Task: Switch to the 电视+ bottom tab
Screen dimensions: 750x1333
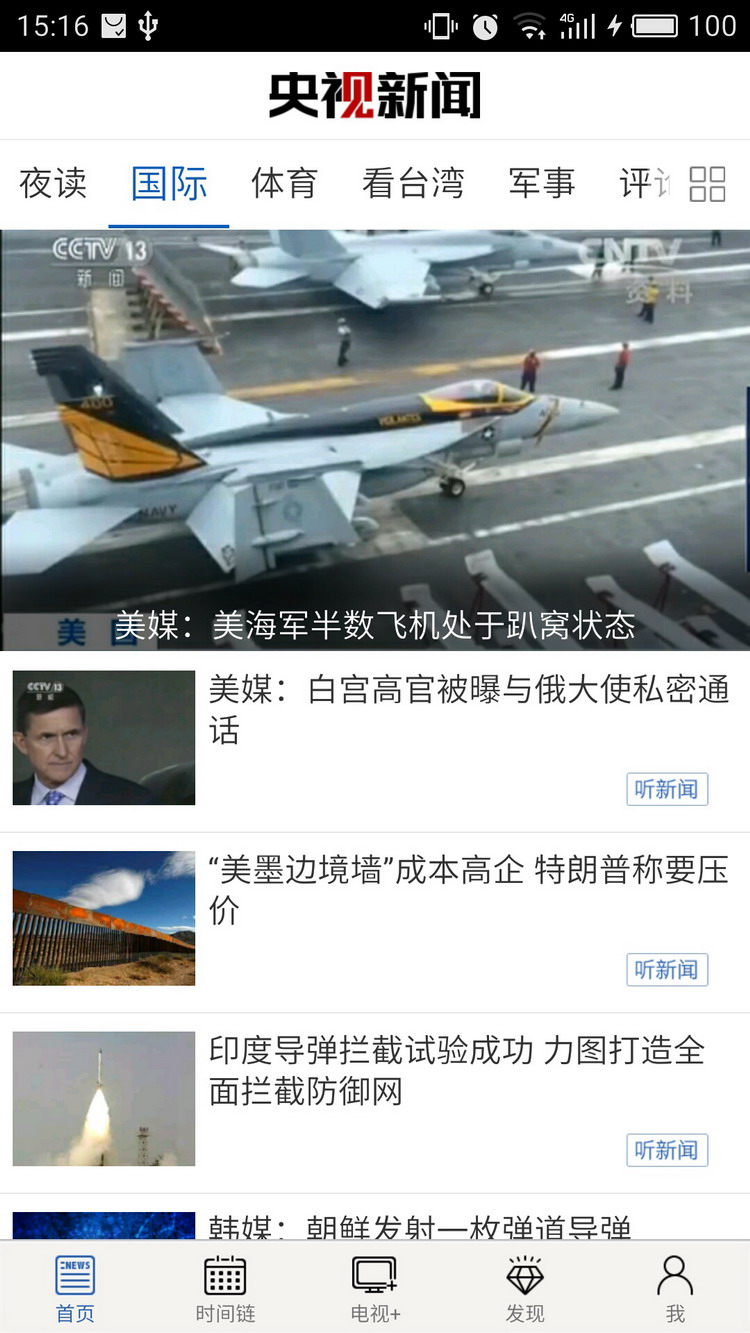Action: click(x=375, y=1289)
